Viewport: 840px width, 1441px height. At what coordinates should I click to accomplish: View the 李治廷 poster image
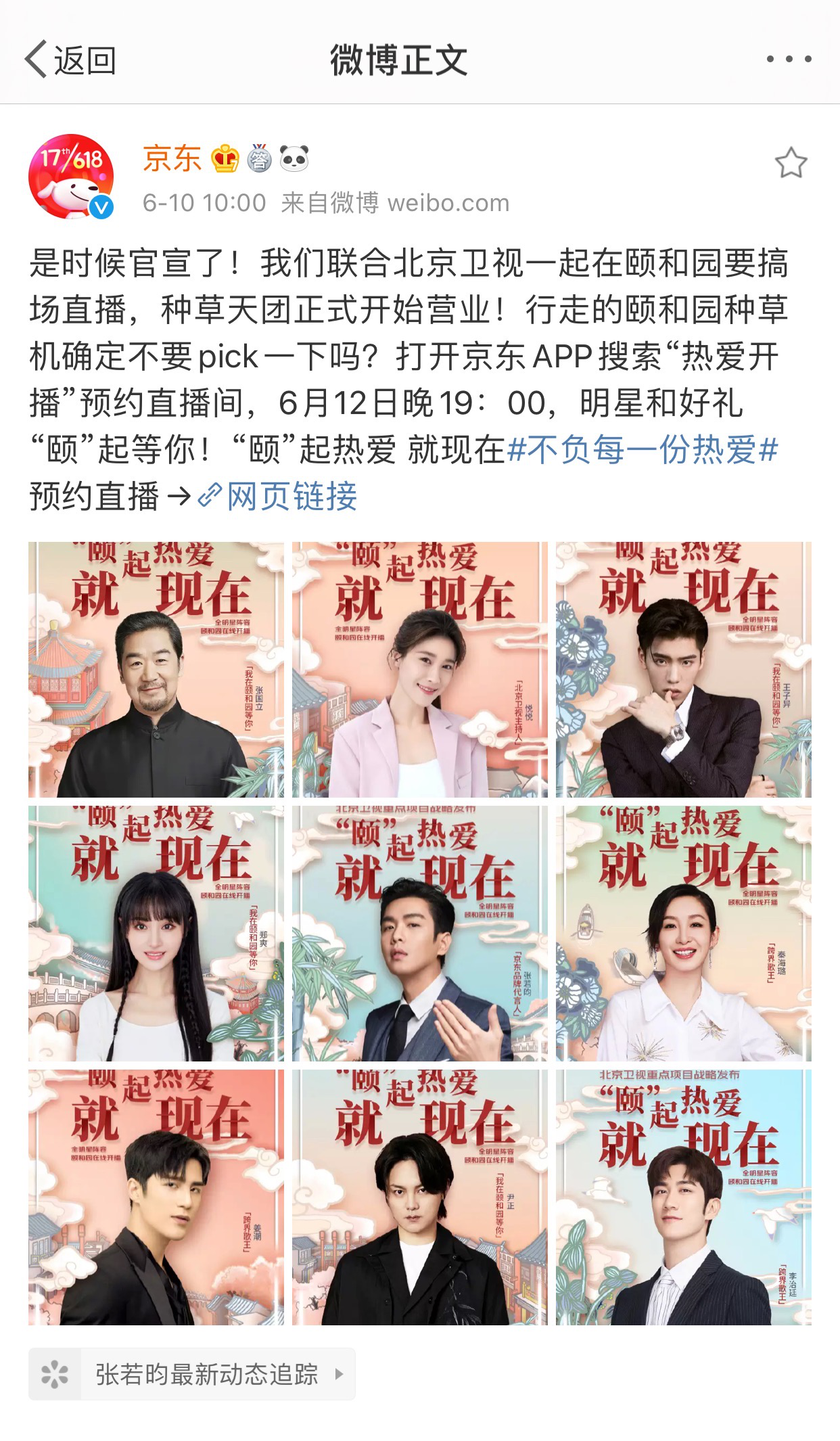point(683,1197)
